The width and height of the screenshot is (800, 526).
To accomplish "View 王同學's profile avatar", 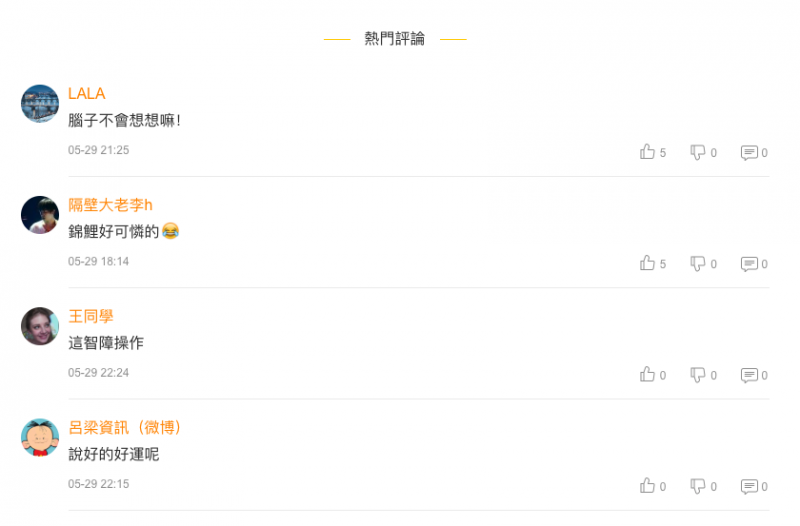I will pyautogui.click(x=40, y=326).
